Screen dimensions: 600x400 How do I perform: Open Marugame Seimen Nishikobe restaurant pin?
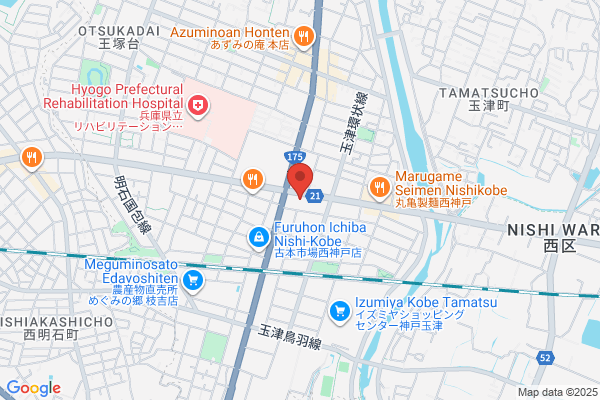point(379,188)
